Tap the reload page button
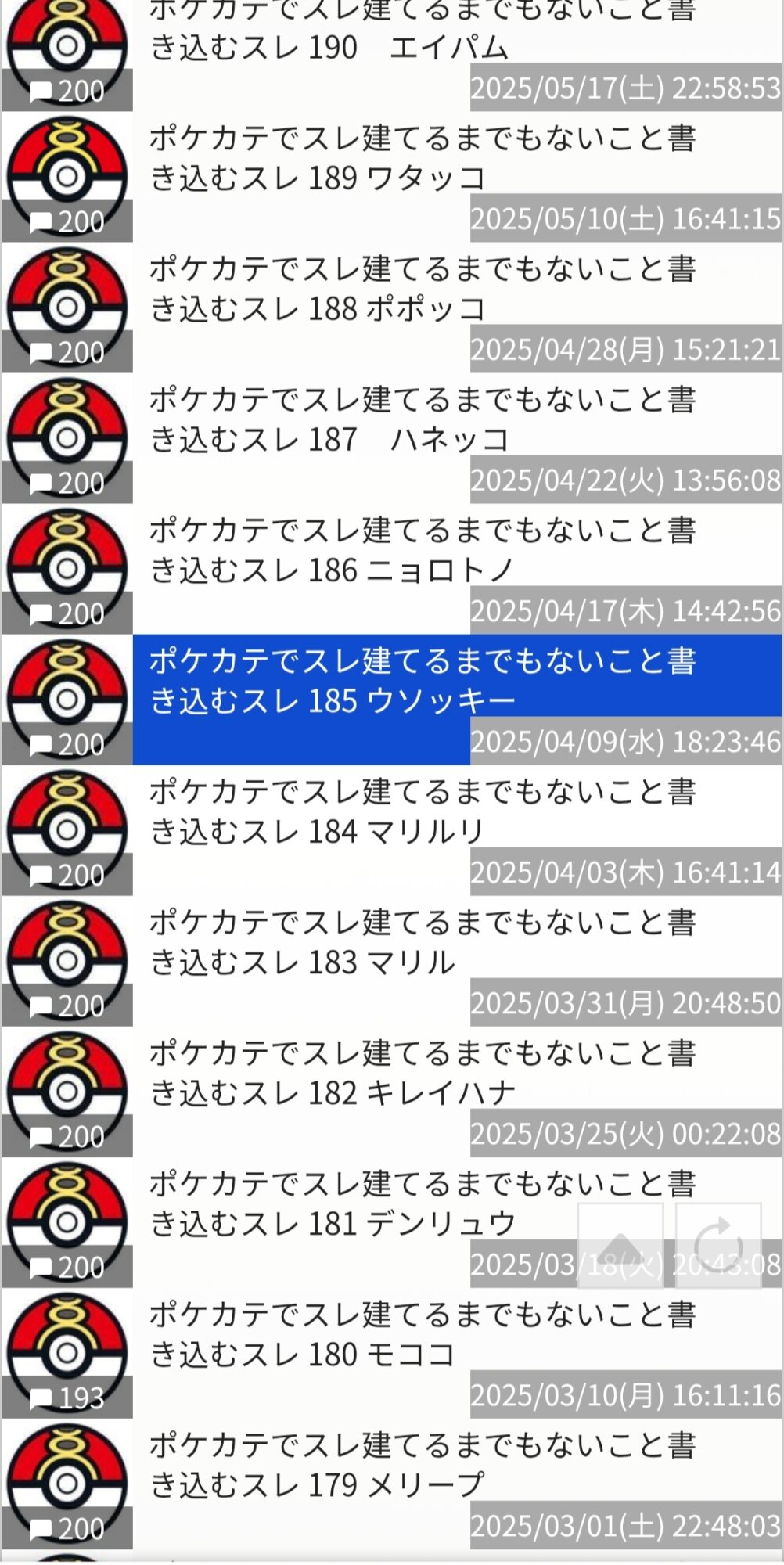The image size is (784, 1565). pos(718,1246)
